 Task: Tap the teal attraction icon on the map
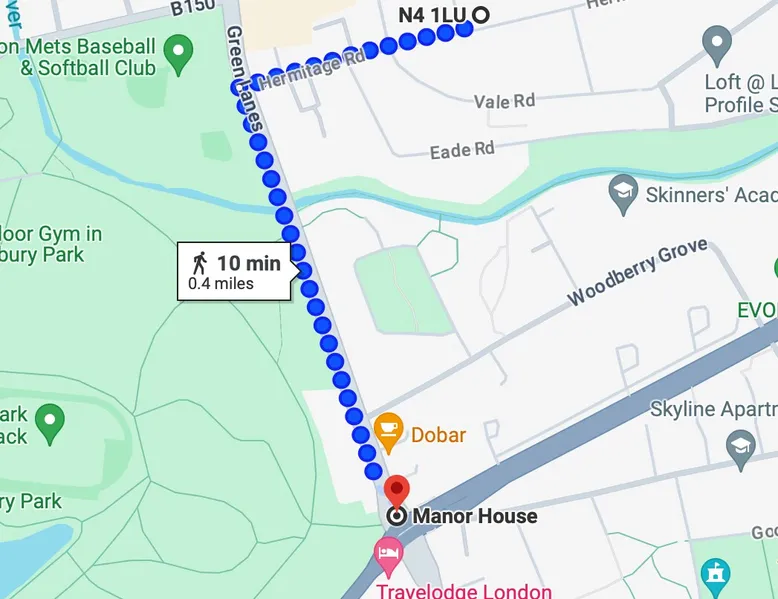click(x=715, y=573)
